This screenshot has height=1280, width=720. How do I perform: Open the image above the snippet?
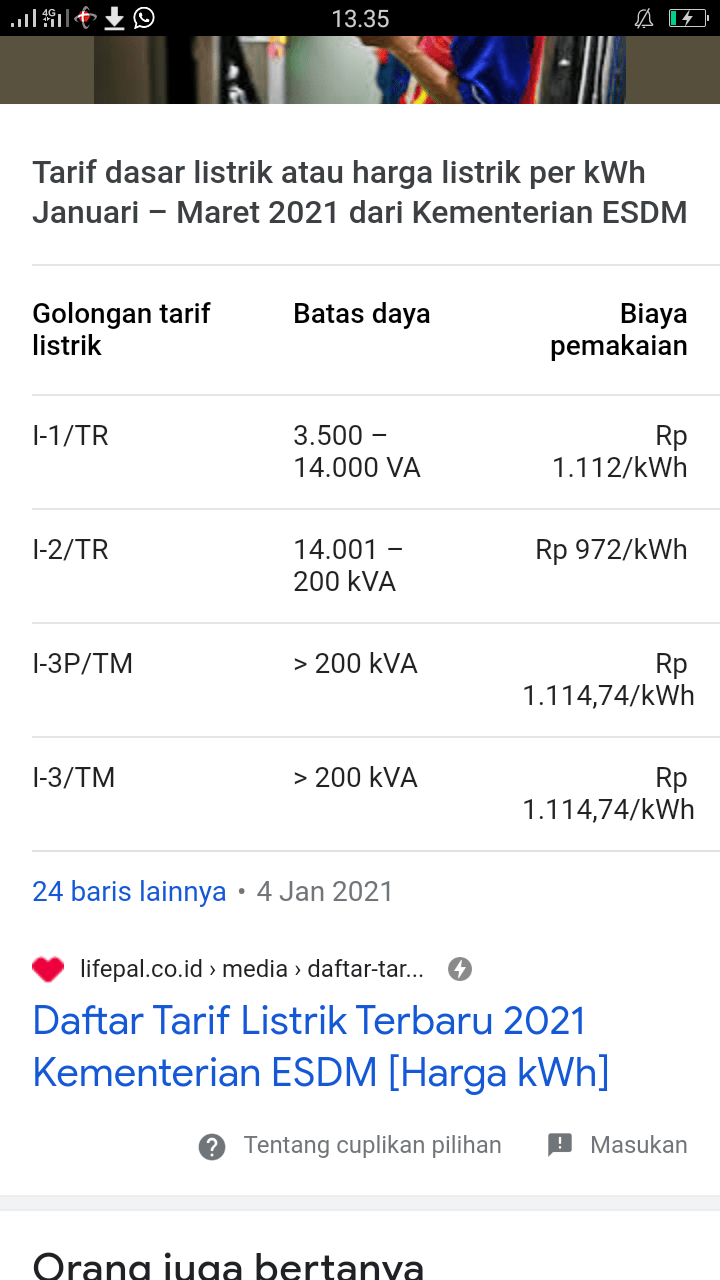[360, 70]
